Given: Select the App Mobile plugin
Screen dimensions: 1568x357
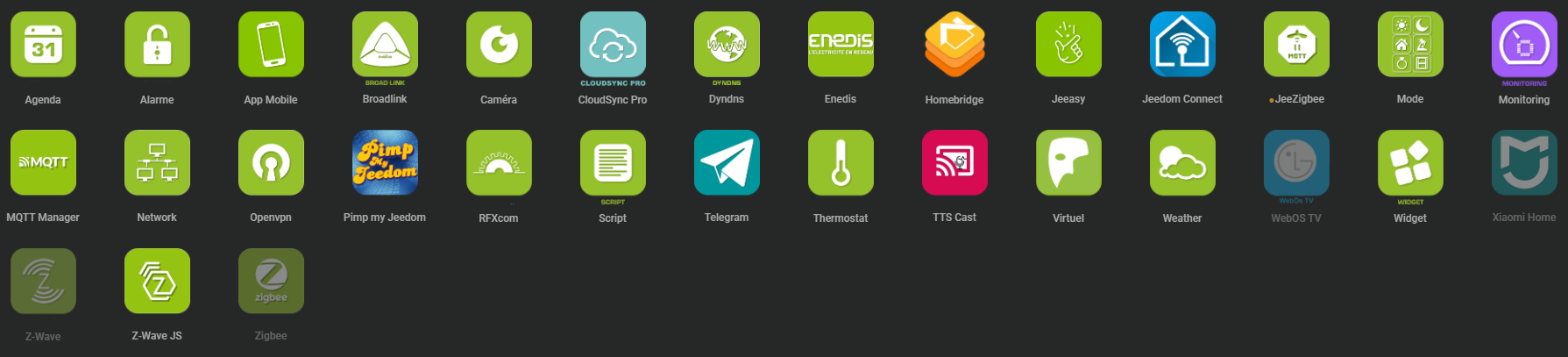Looking at the screenshot, I should tap(271, 45).
